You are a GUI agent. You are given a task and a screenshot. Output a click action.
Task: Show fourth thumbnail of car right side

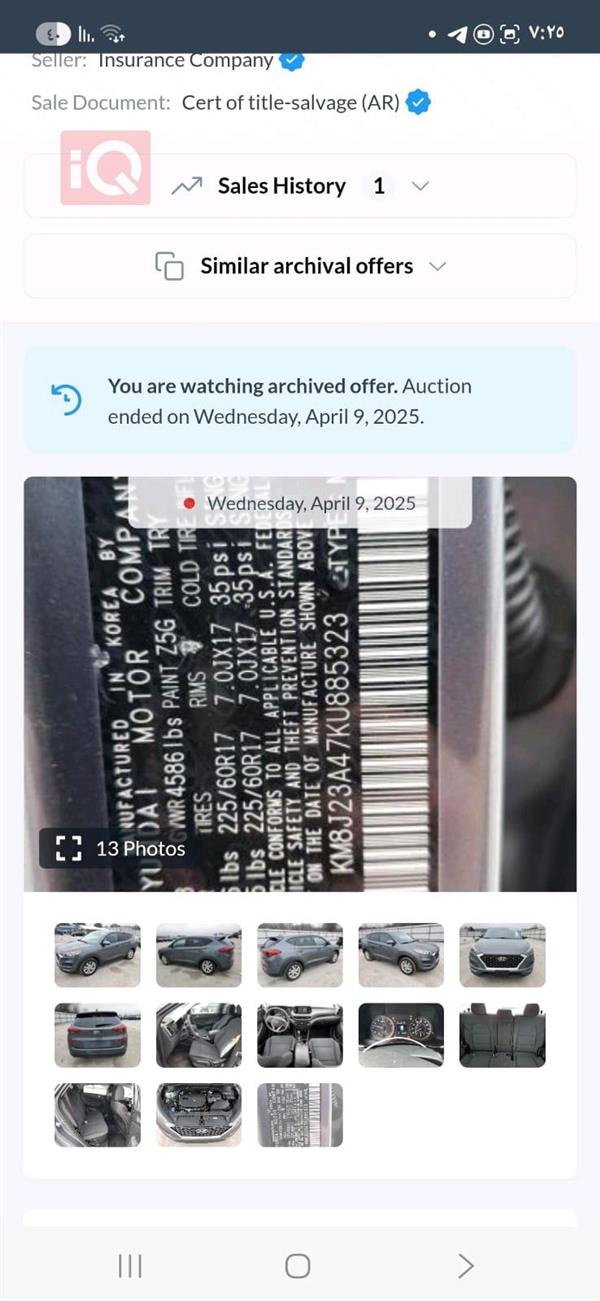click(401, 955)
